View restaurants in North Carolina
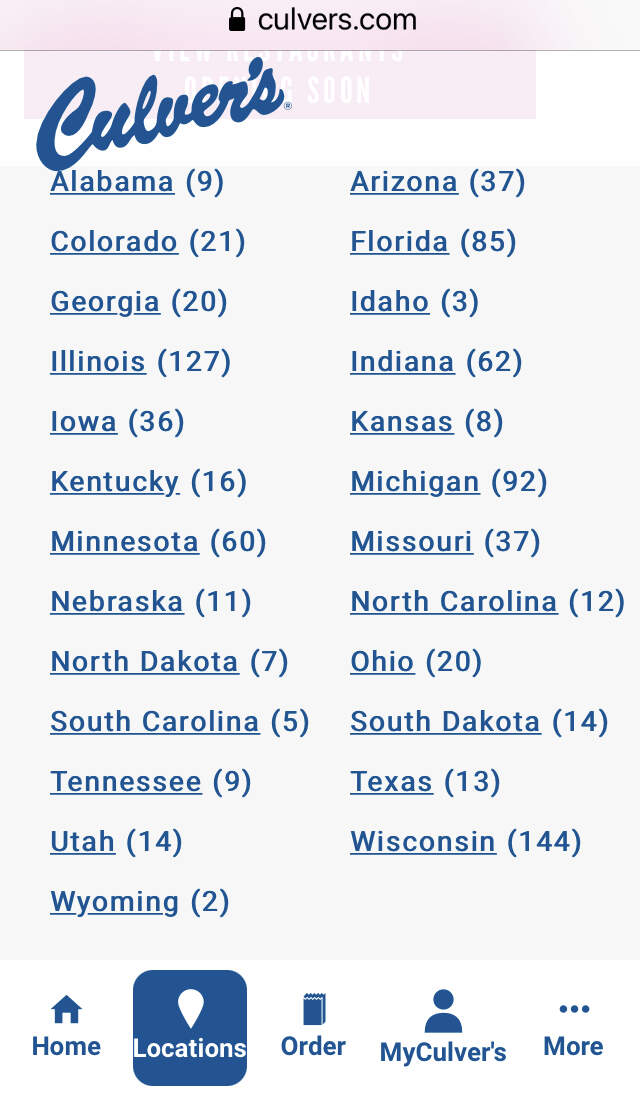The width and height of the screenshot is (640, 1096). [454, 602]
